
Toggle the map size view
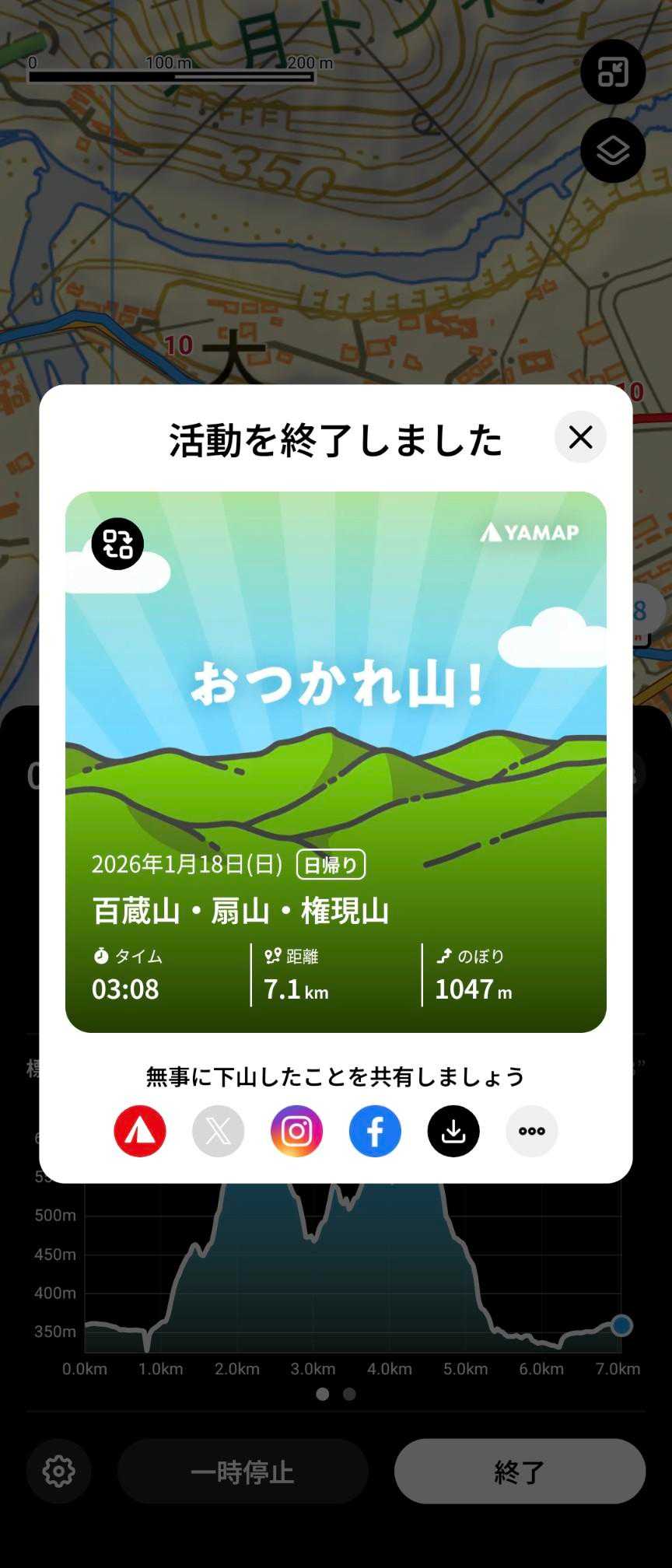tap(613, 72)
